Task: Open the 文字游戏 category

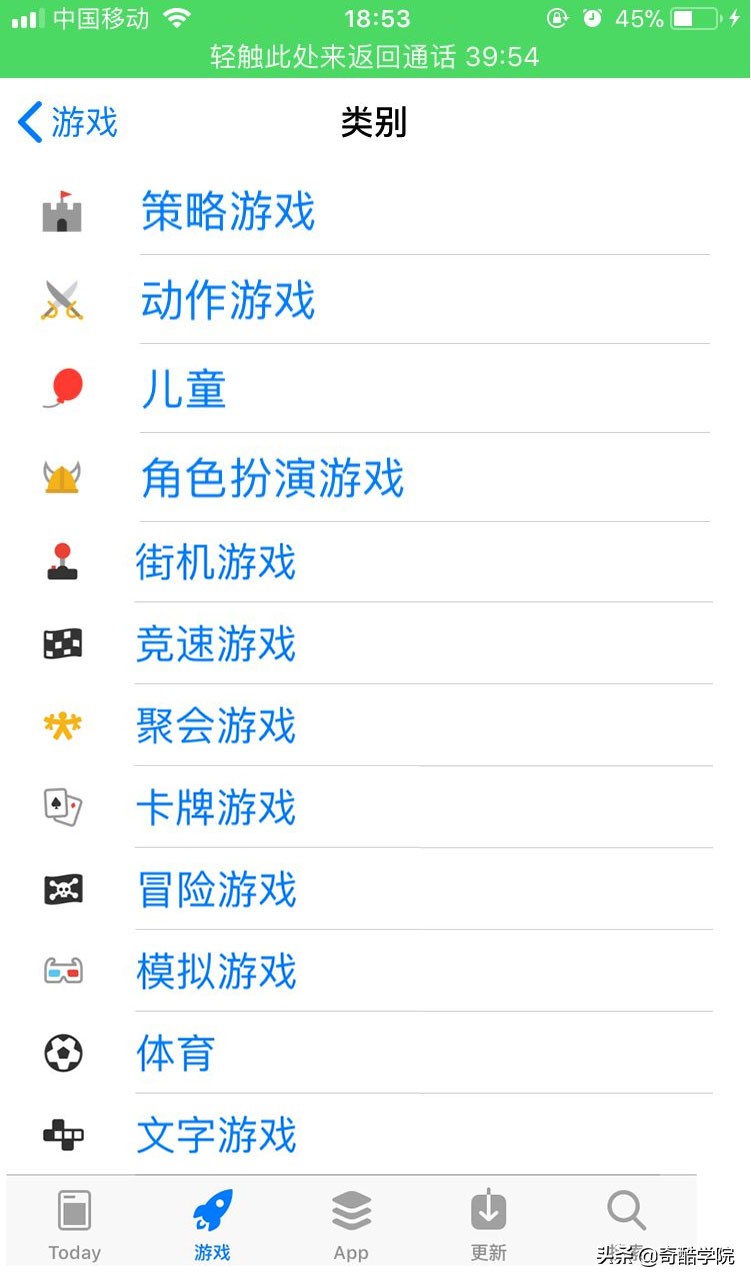Action: pos(216,1134)
